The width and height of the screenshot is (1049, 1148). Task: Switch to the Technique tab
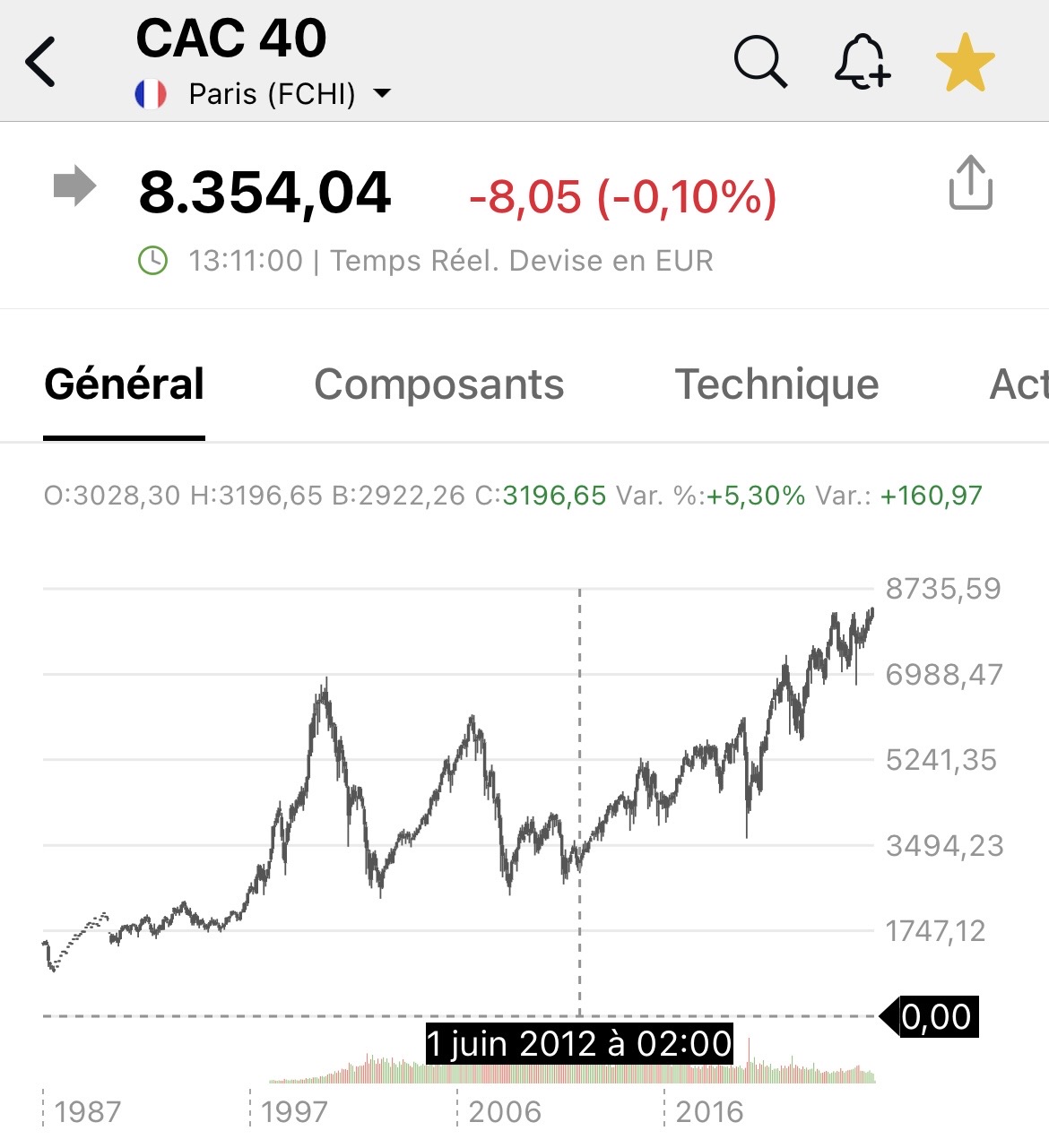(x=776, y=384)
